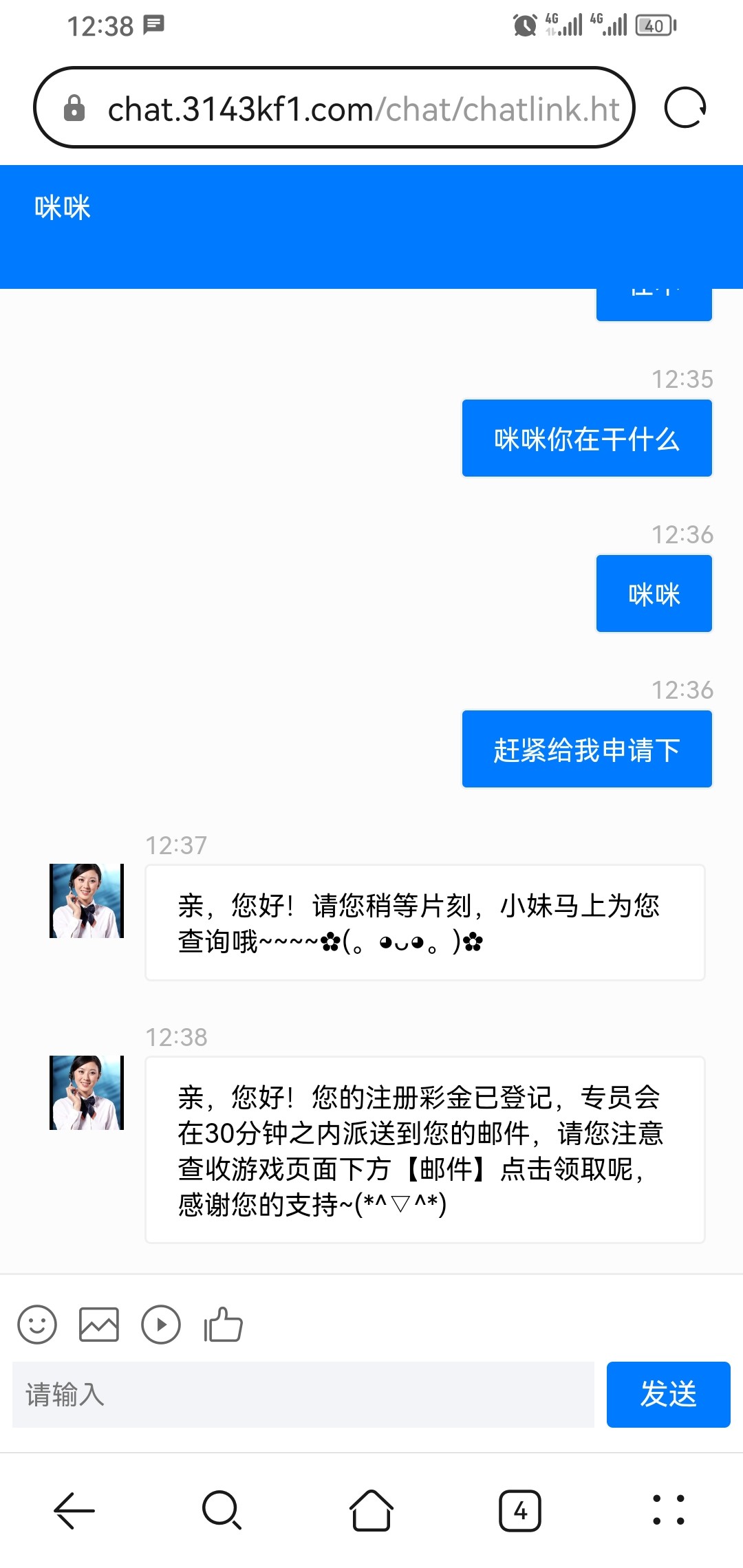Tap the video attachment icon
The image size is (743, 1568).
point(162,1323)
